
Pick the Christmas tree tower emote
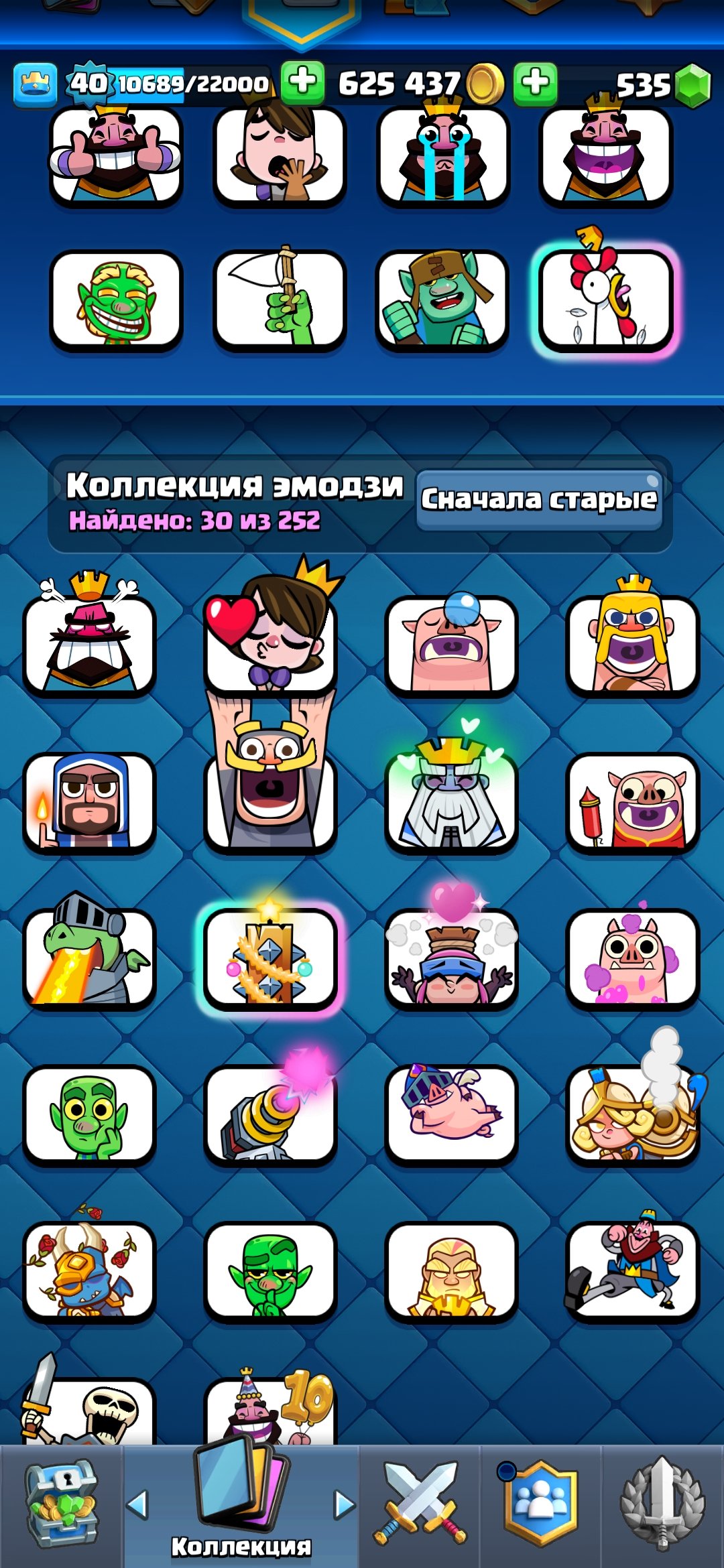270,958
